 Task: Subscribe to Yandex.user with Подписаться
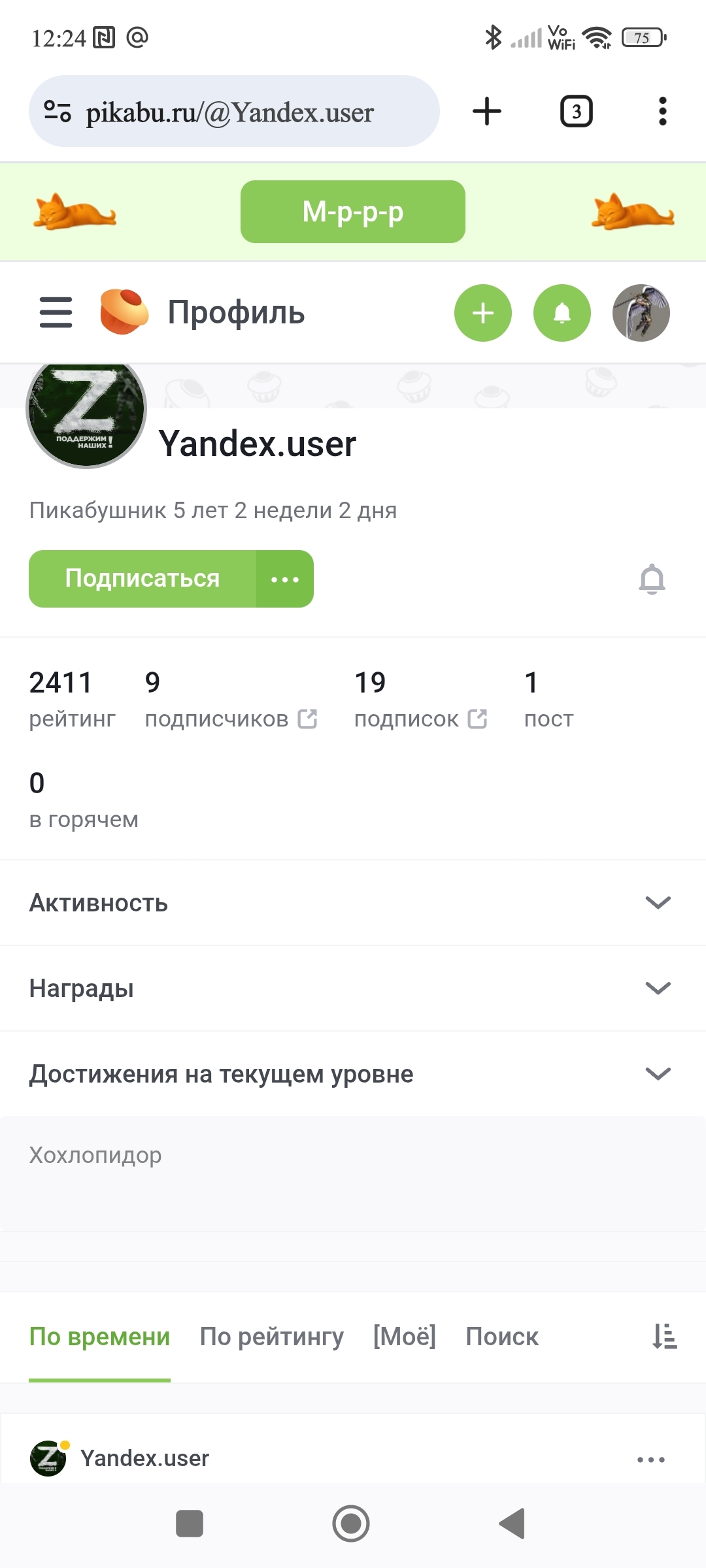pos(143,579)
